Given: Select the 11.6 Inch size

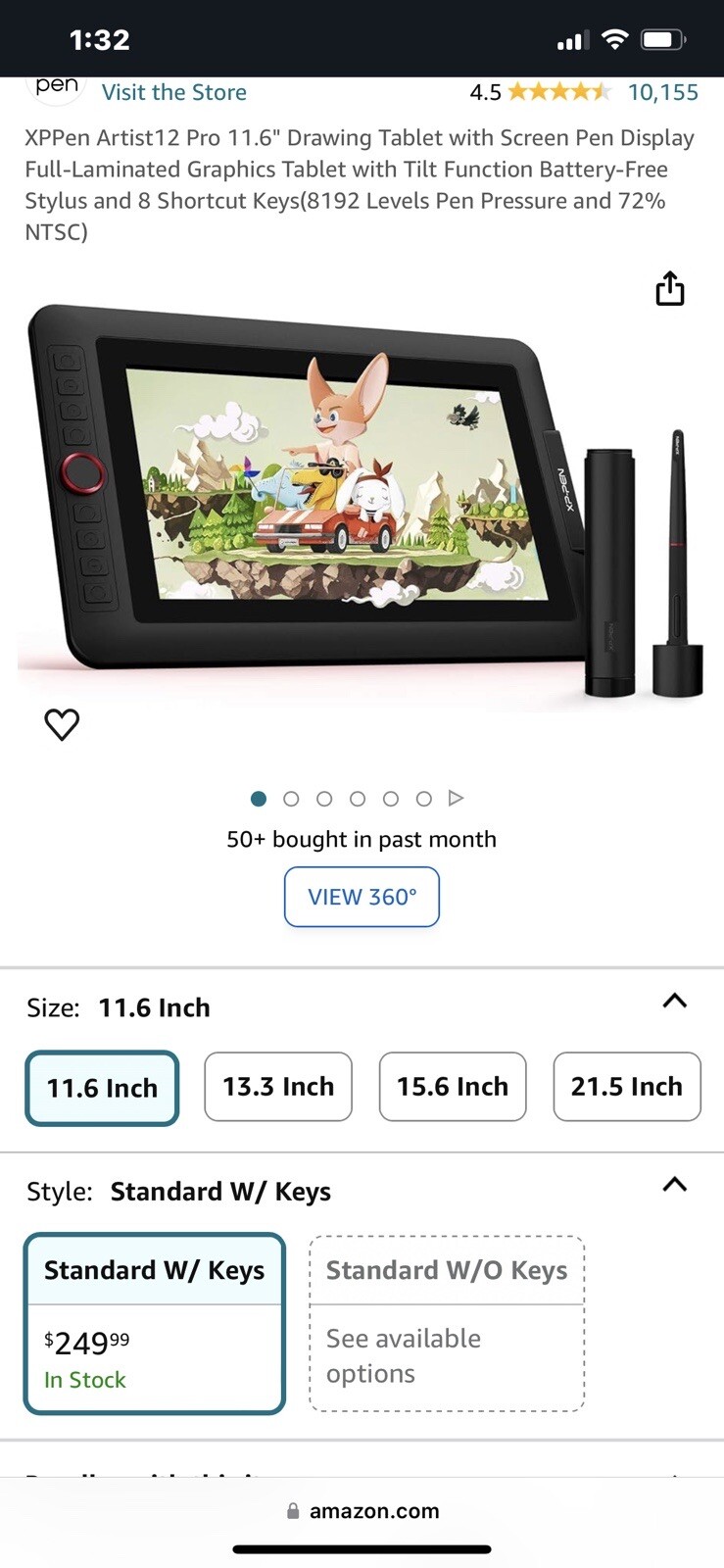Looking at the screenshot, I should pos(102,1088).
